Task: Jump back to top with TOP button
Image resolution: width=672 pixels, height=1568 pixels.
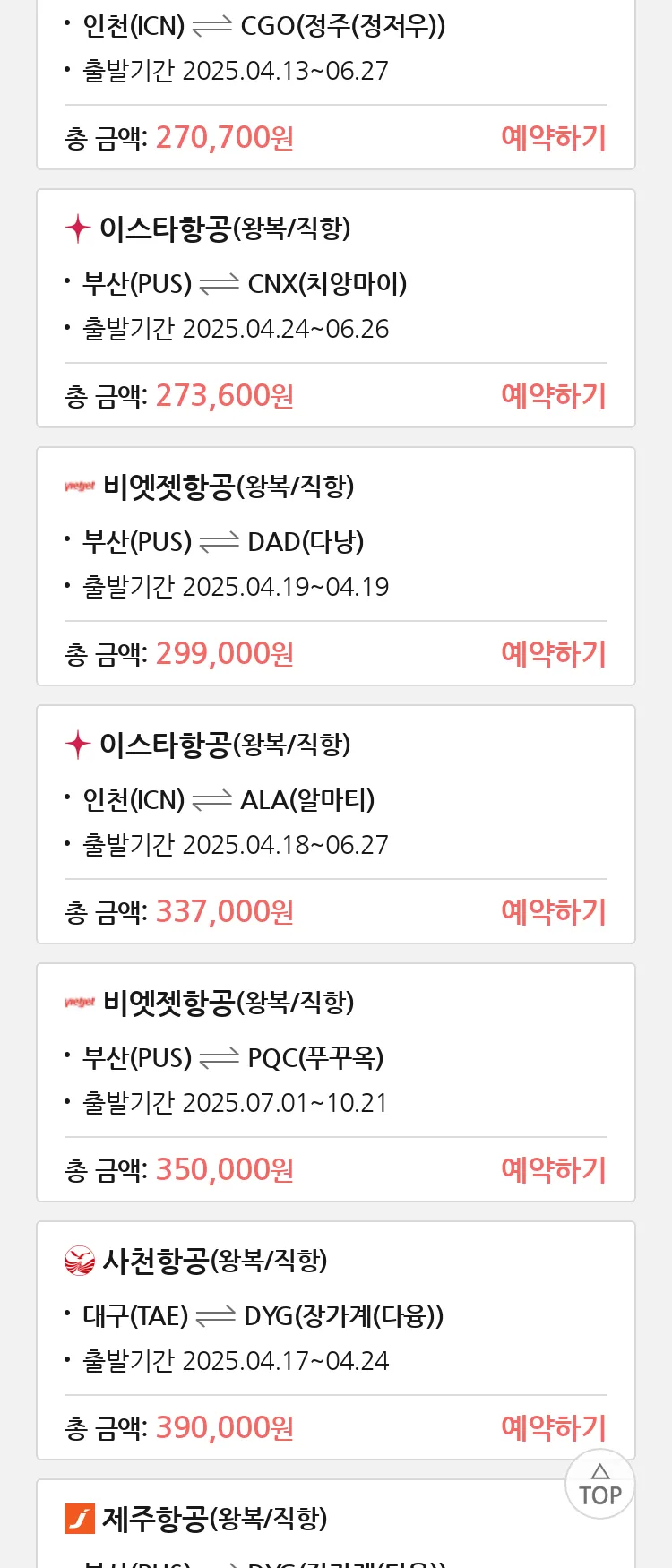Action: tap(600, 1485)
